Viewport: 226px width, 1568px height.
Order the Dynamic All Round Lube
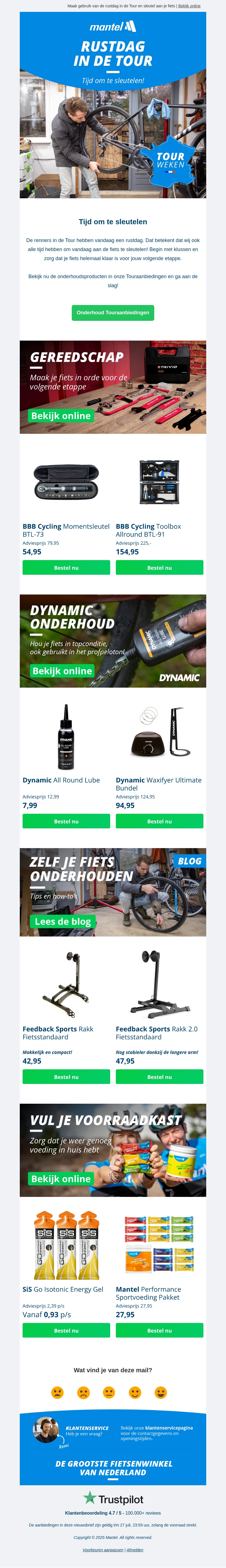point(66,821)
